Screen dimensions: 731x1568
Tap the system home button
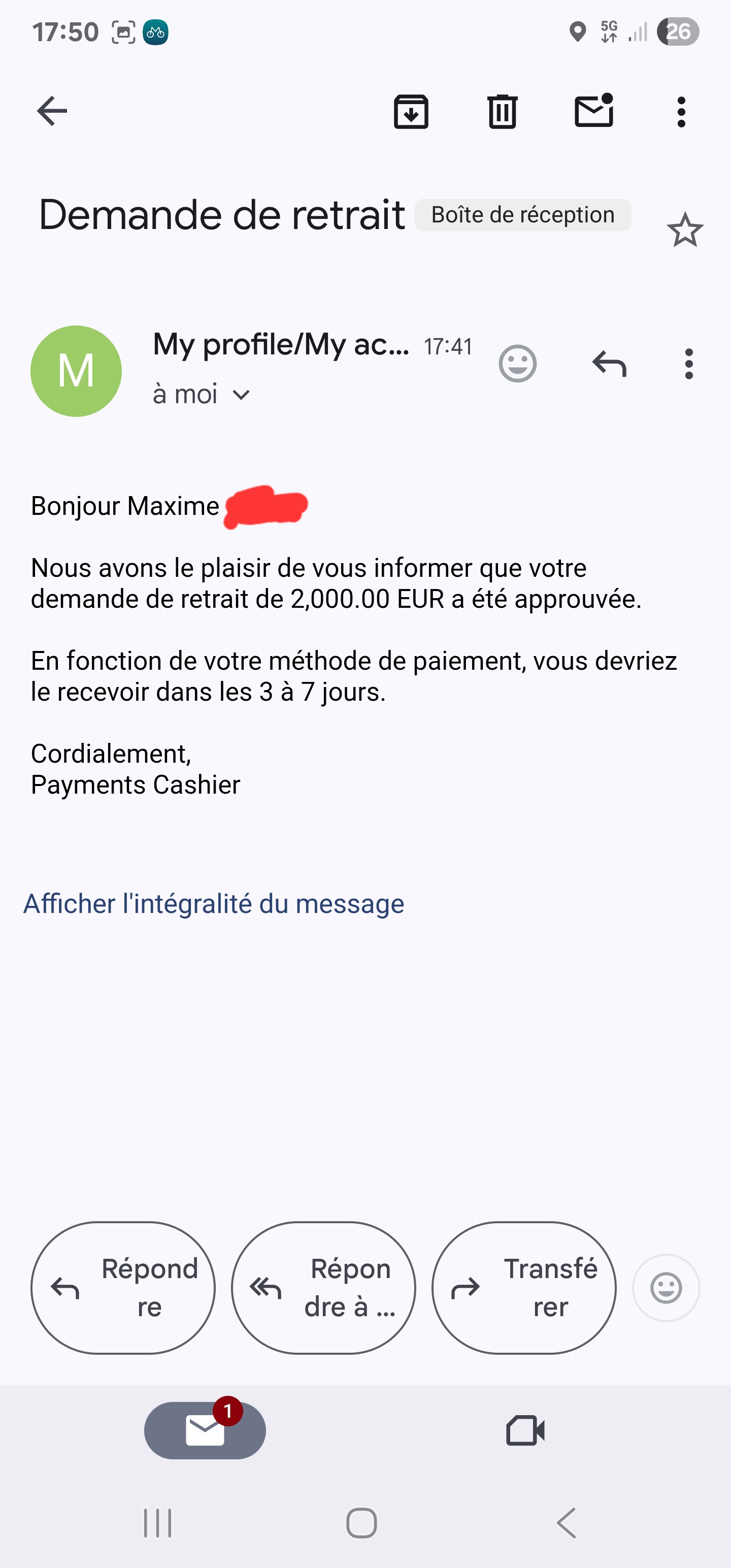point(361,1523)
